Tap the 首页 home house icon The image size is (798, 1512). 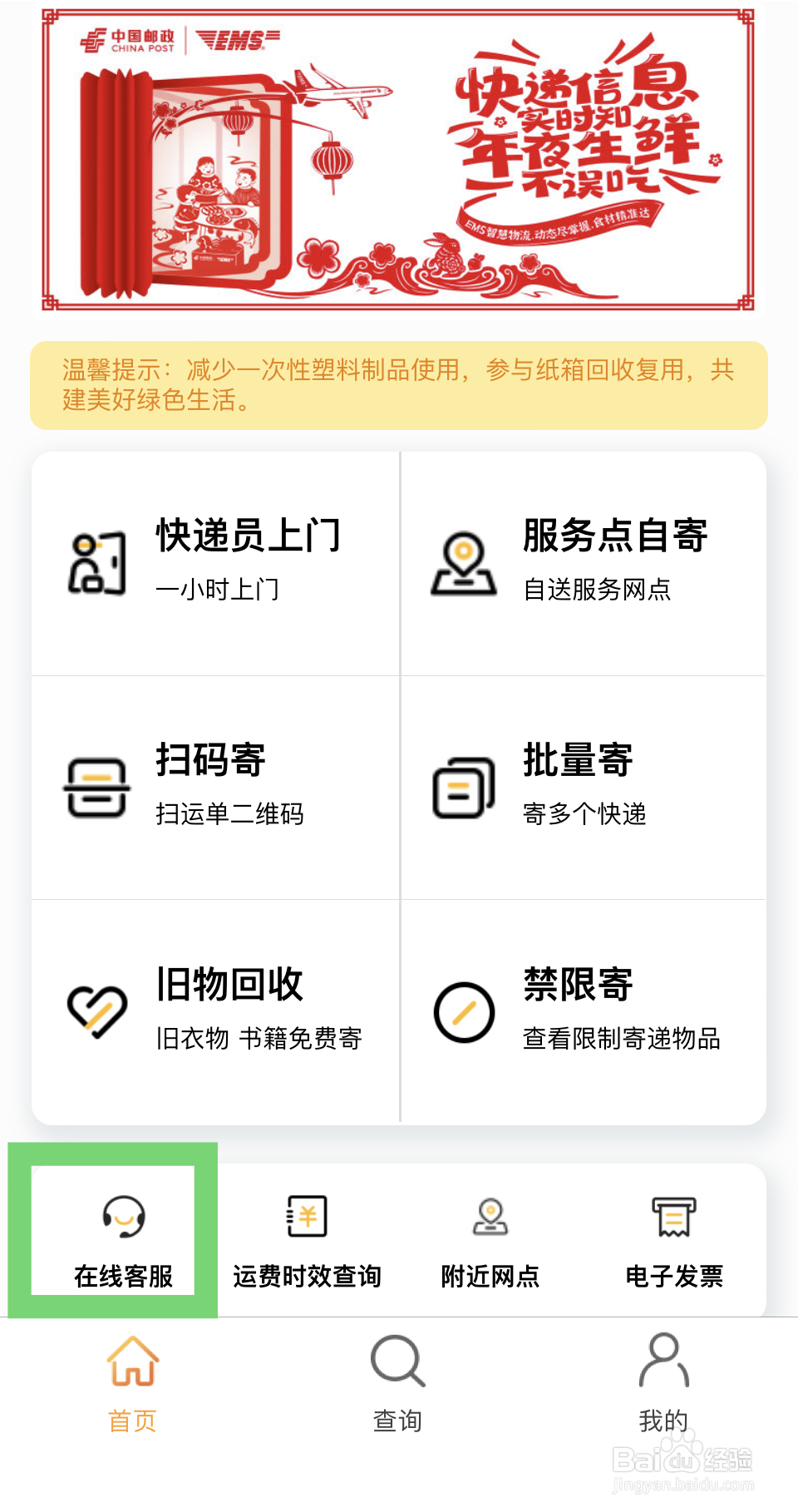[x=133, y=1361]
